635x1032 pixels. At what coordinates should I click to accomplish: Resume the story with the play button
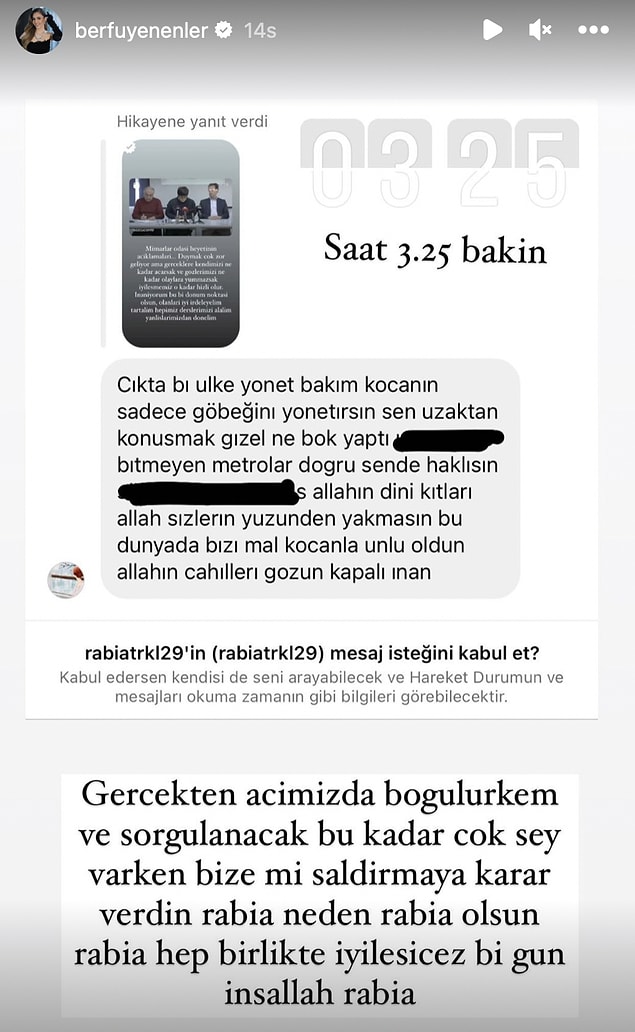coord(492,30)
